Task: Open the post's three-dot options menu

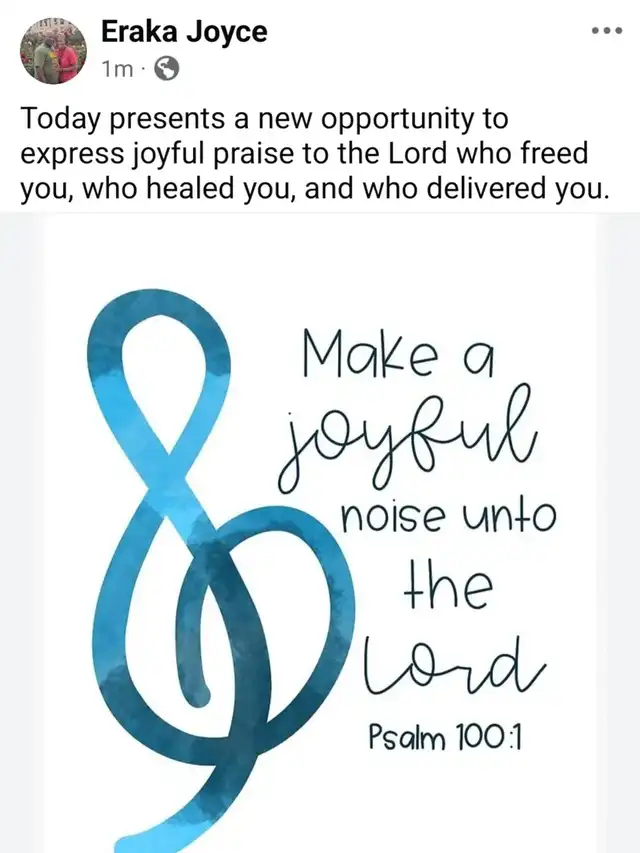Action: pos(606,30)
